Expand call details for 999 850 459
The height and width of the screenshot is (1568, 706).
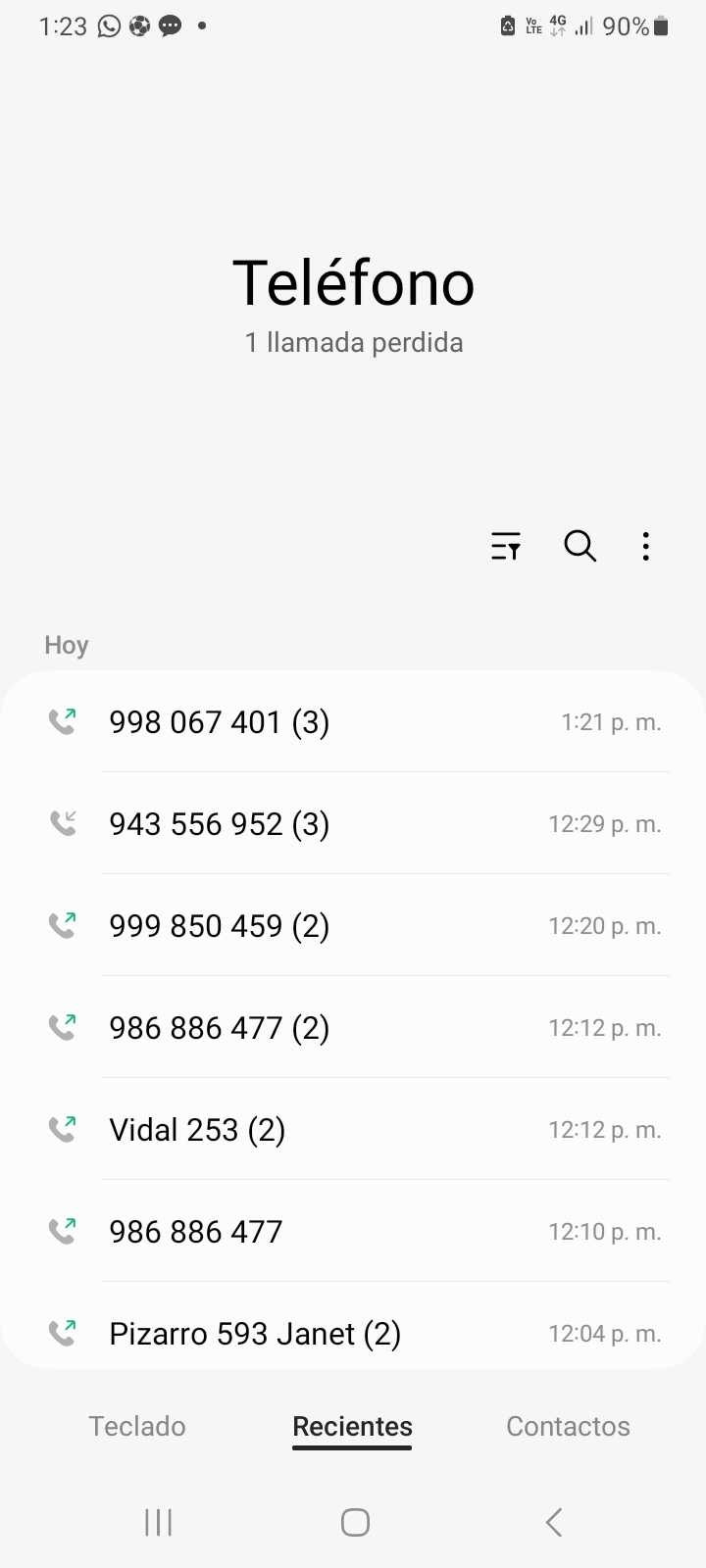click(353, 926)
